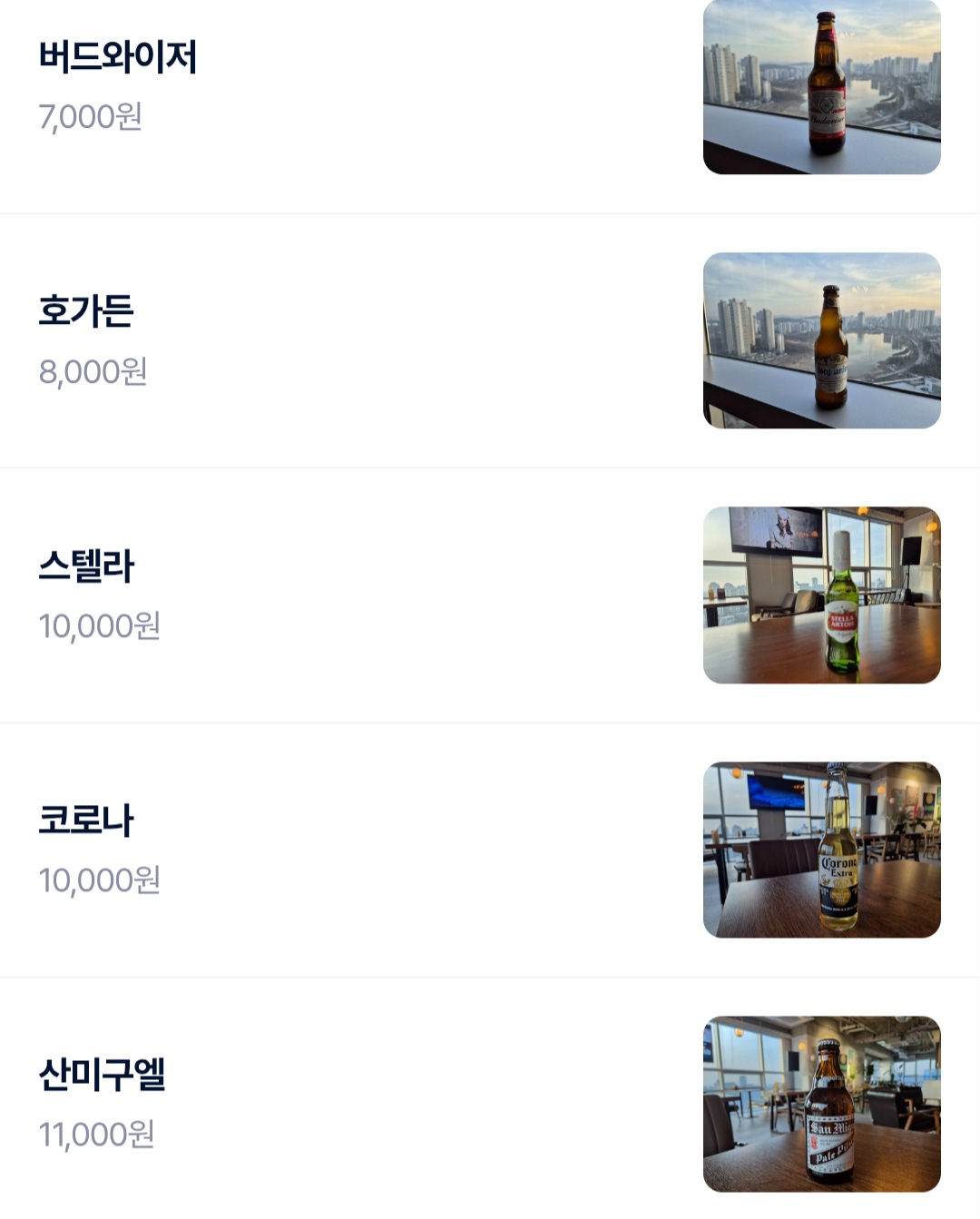Image resolution: width=980 pixels, height=1219 pixels.
Task: Choose the 코로나 beer item
Action: click(86, 821)
